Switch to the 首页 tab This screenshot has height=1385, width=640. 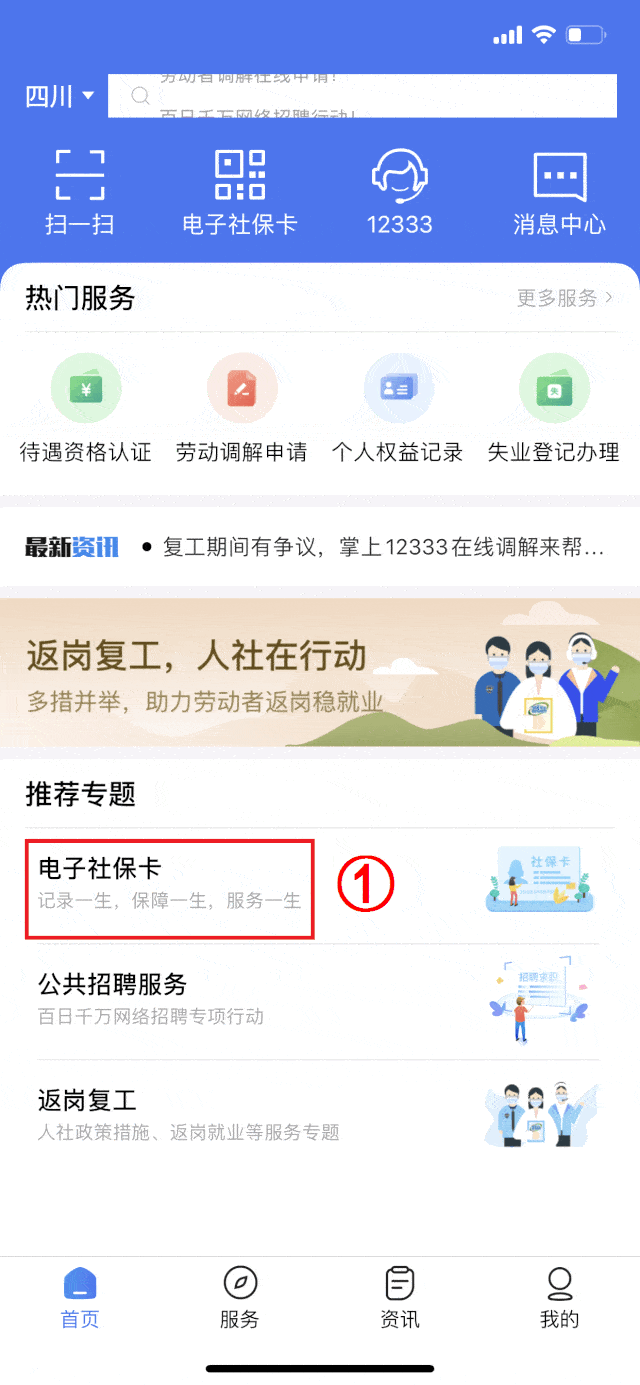(80, 1298)
